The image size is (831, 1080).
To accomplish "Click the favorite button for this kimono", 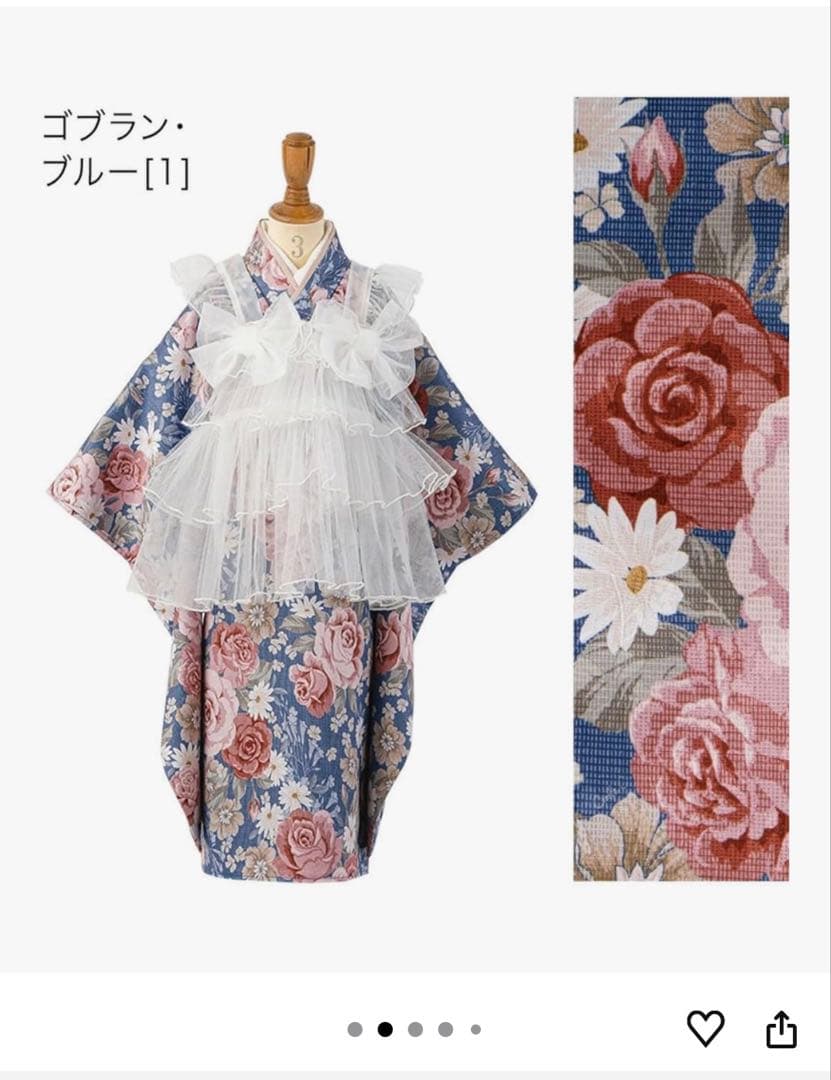I will coord(704,1026).
